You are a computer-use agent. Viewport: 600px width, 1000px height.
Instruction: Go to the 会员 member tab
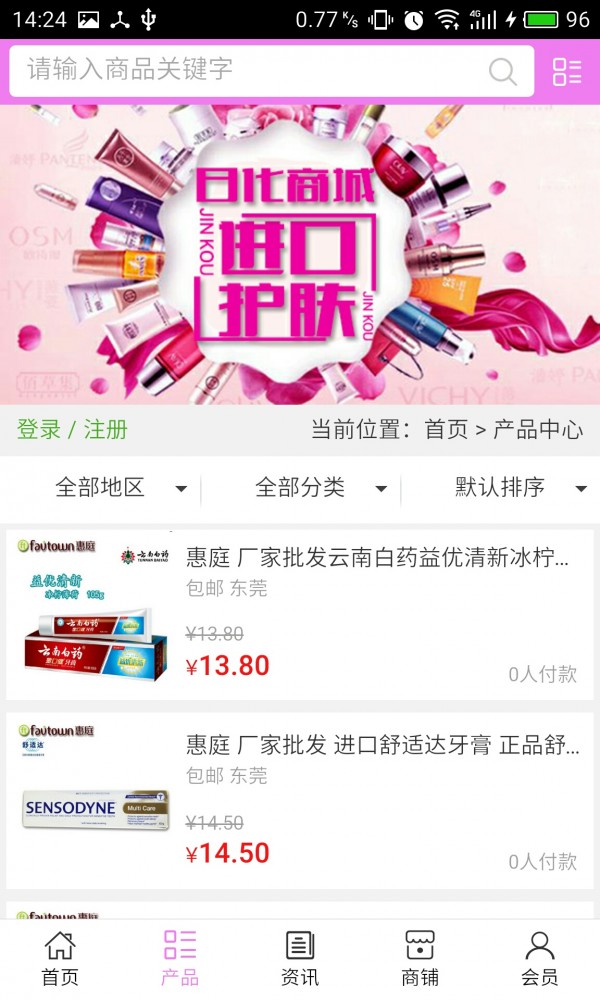pyautogui.click(x=540, y=958)
